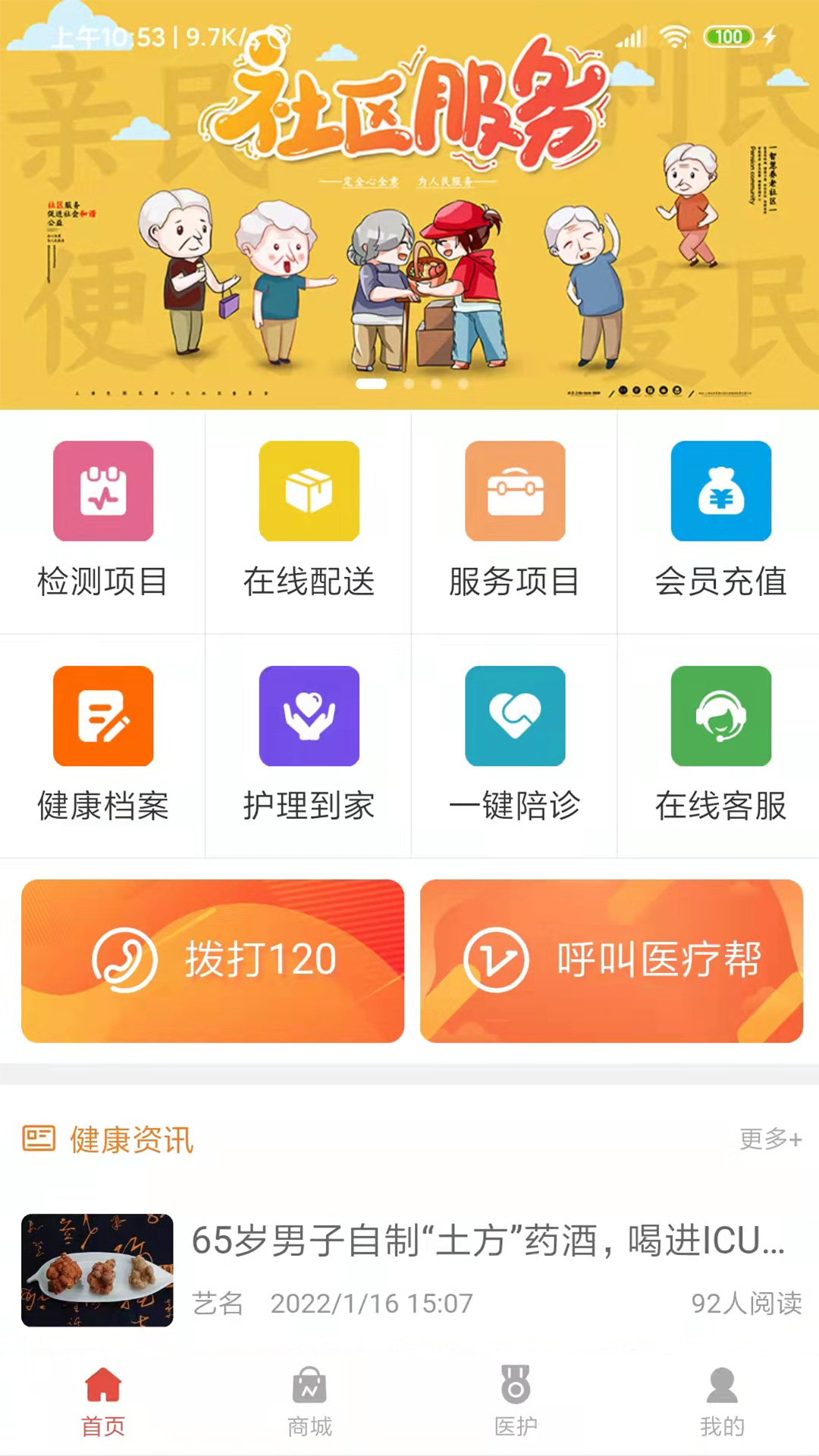
Task: Switch to the 医护 tab
Action: [x=516, y=1402]
